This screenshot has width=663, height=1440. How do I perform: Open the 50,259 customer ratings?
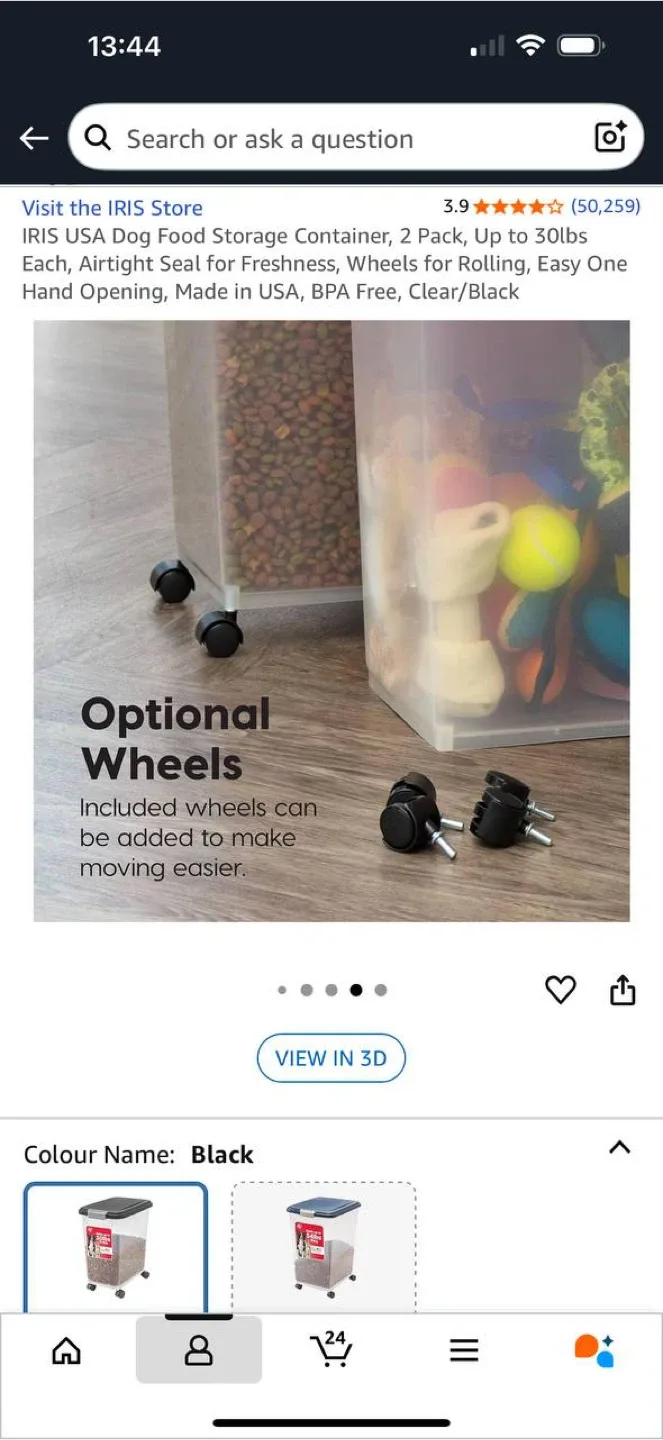coord(605,207)
